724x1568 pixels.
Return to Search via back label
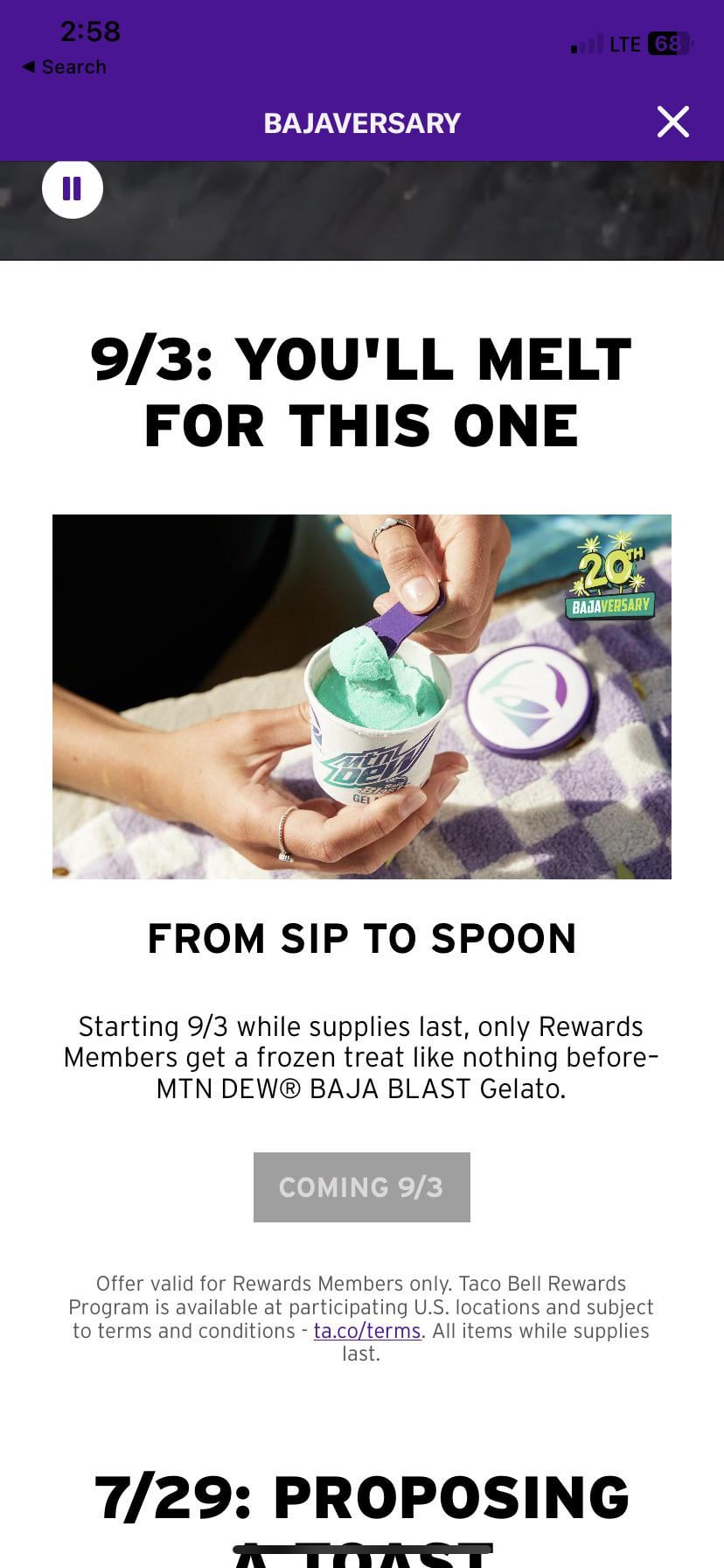coord(65,67)
